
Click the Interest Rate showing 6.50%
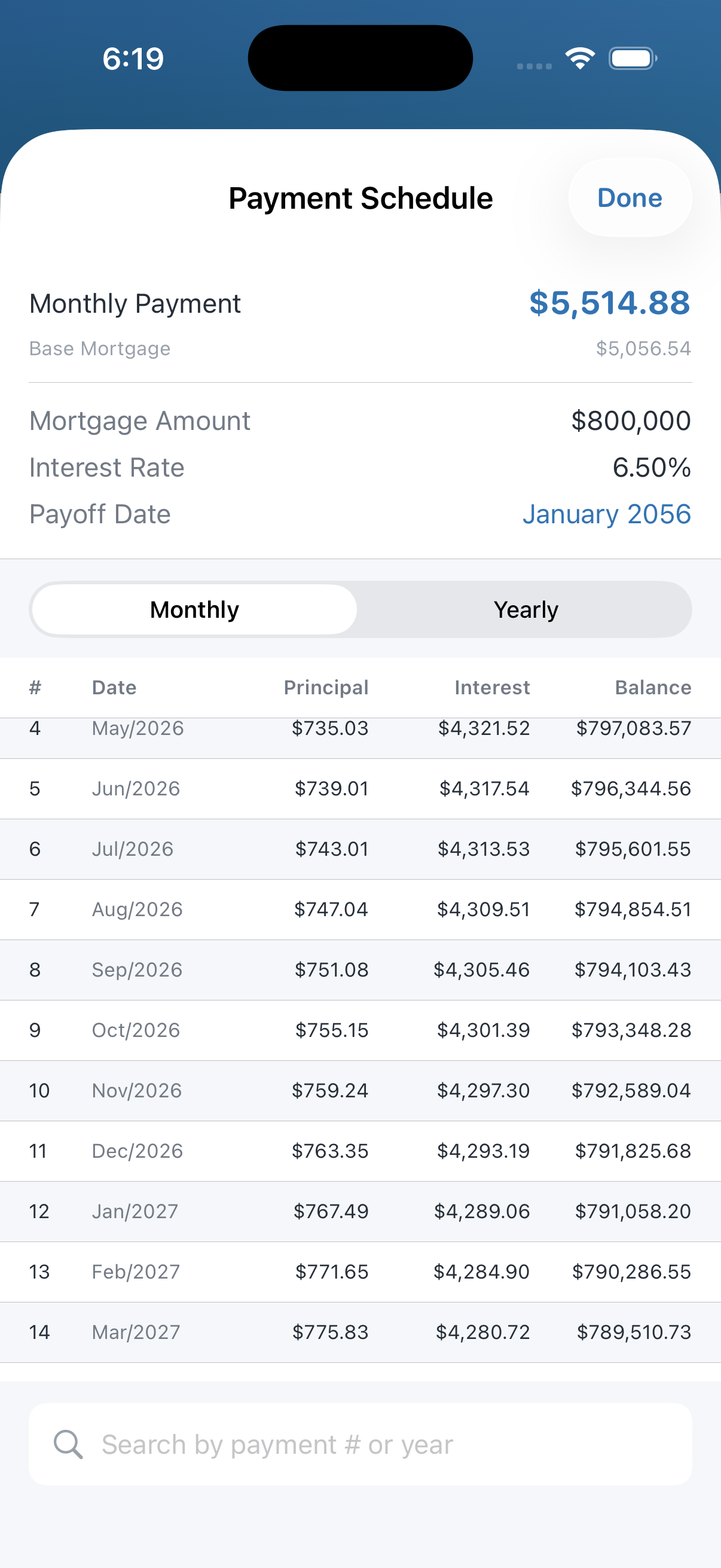652,468
